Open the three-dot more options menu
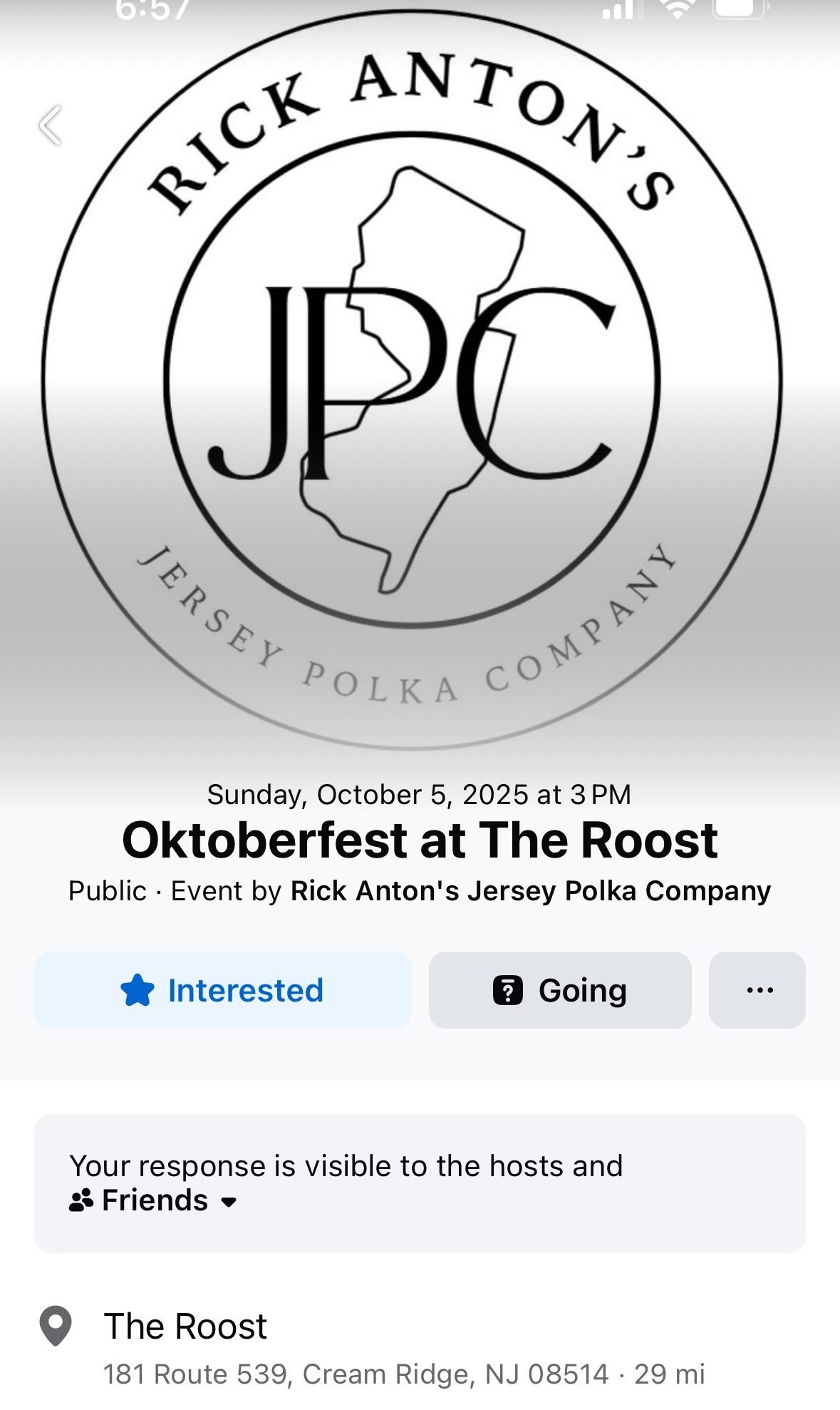Viewport: 840px width, 1410px height. pyautogui.click(x=757, y=990)
